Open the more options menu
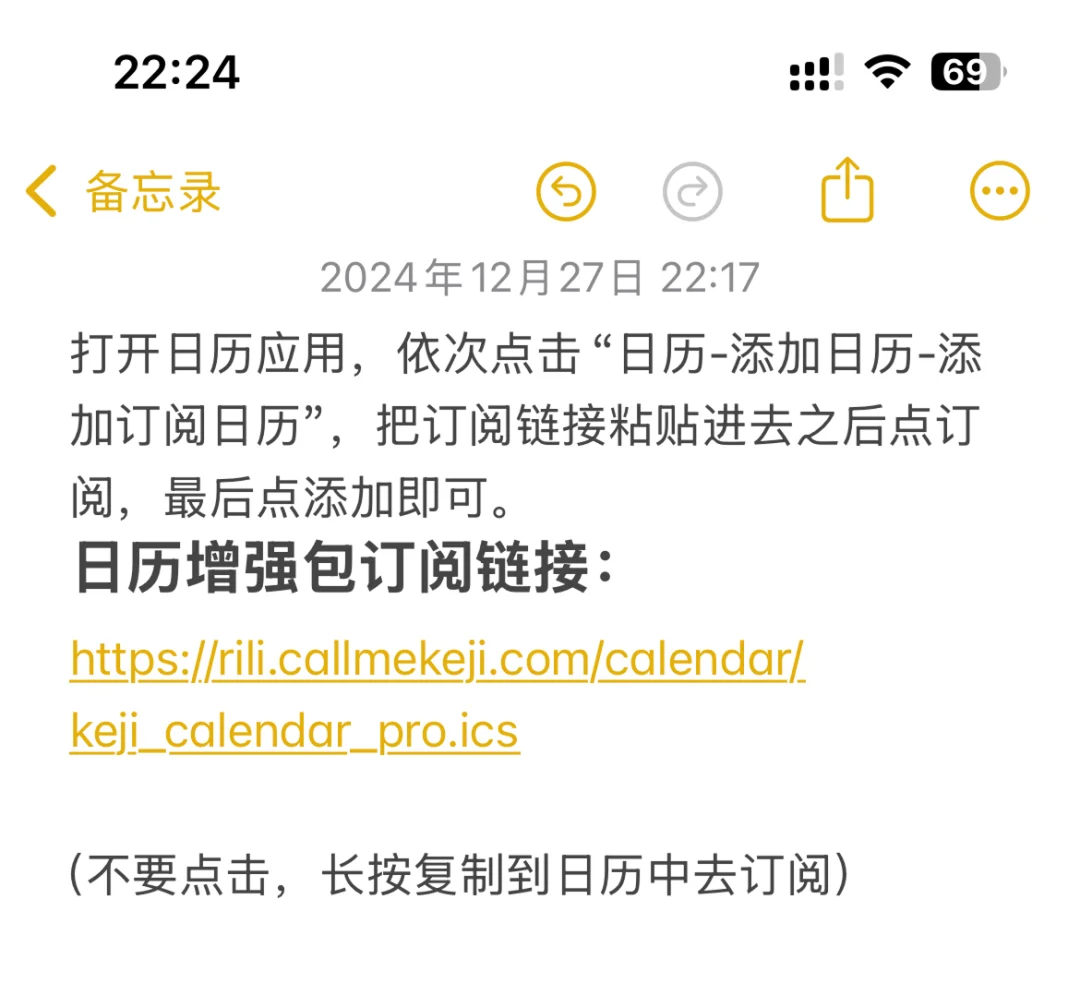 [x=1000, y=191]
